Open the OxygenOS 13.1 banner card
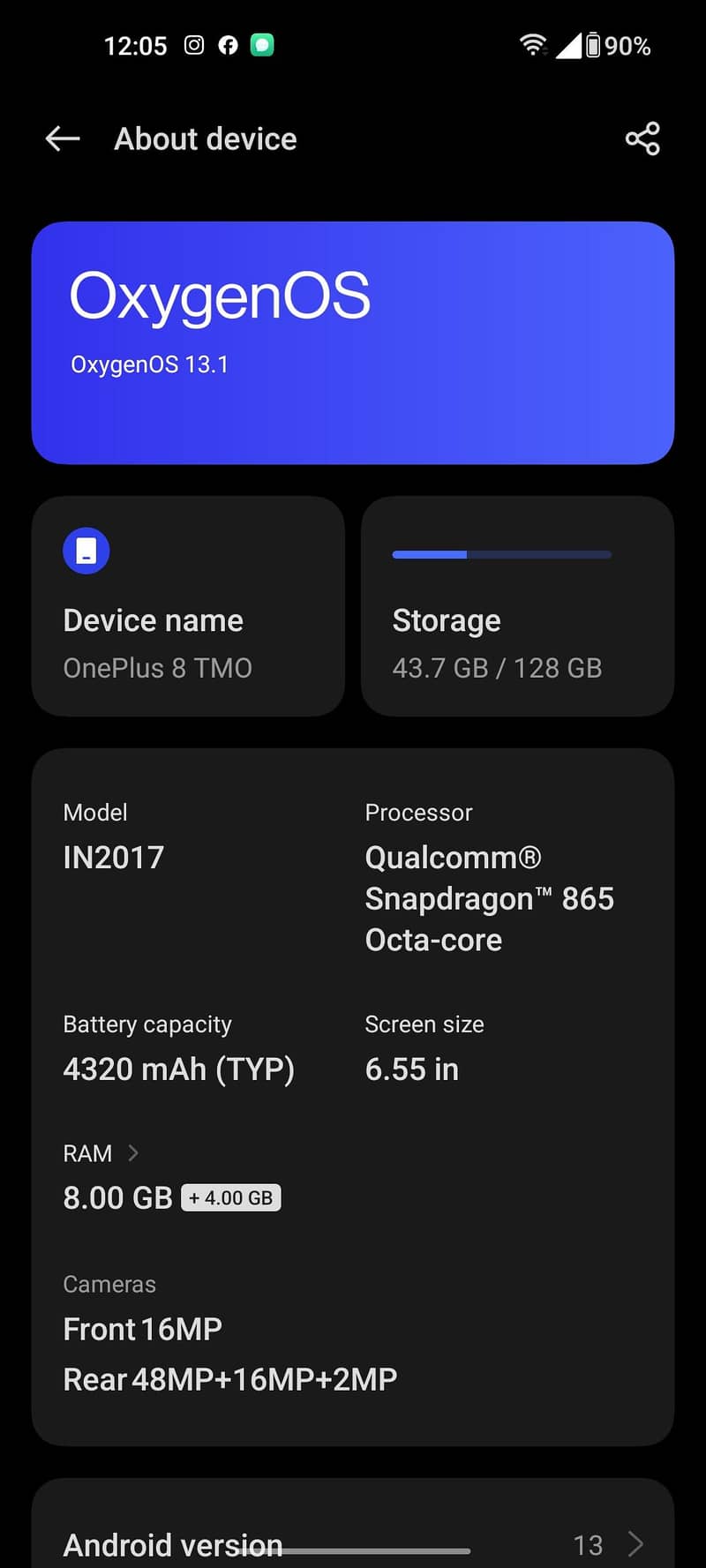The image size is (706, 1568). click(353, 342)
